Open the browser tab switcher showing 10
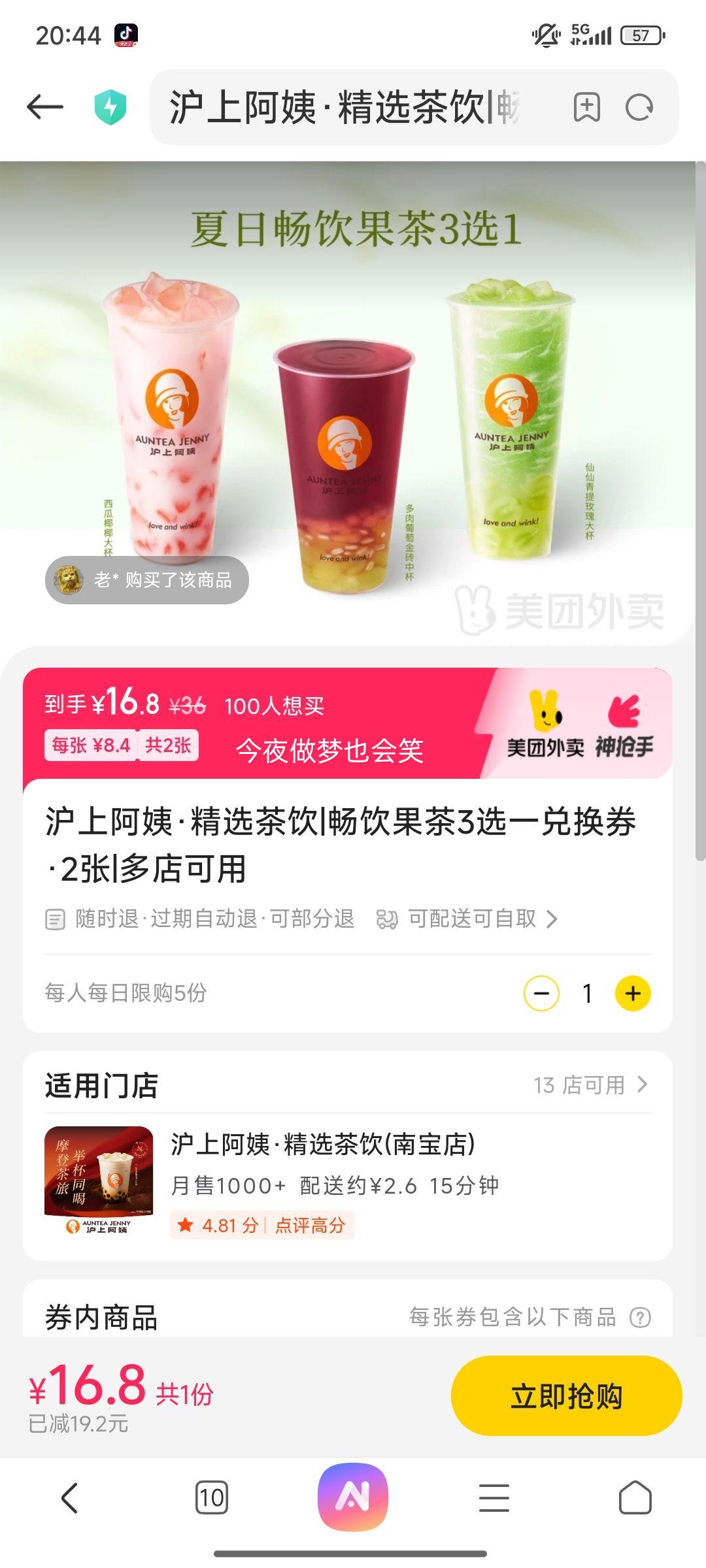 point(211,1497)
